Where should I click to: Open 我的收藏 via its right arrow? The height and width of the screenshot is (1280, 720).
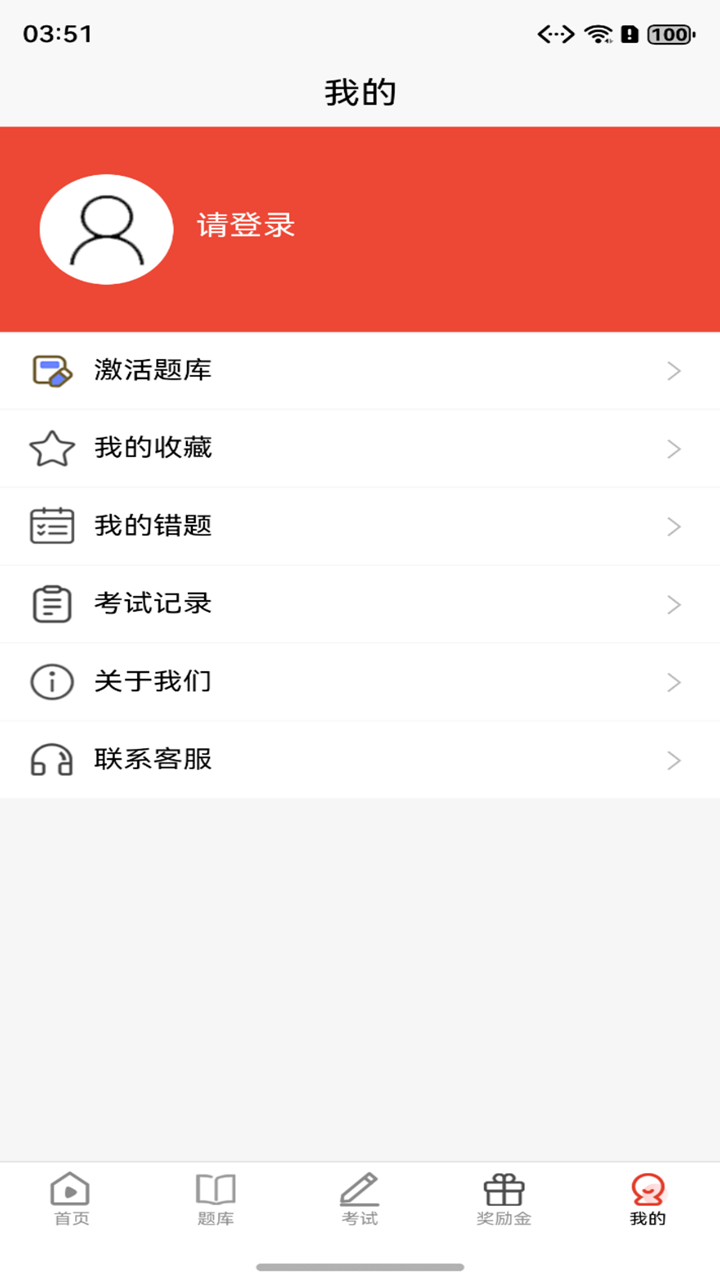click(672, 448)
